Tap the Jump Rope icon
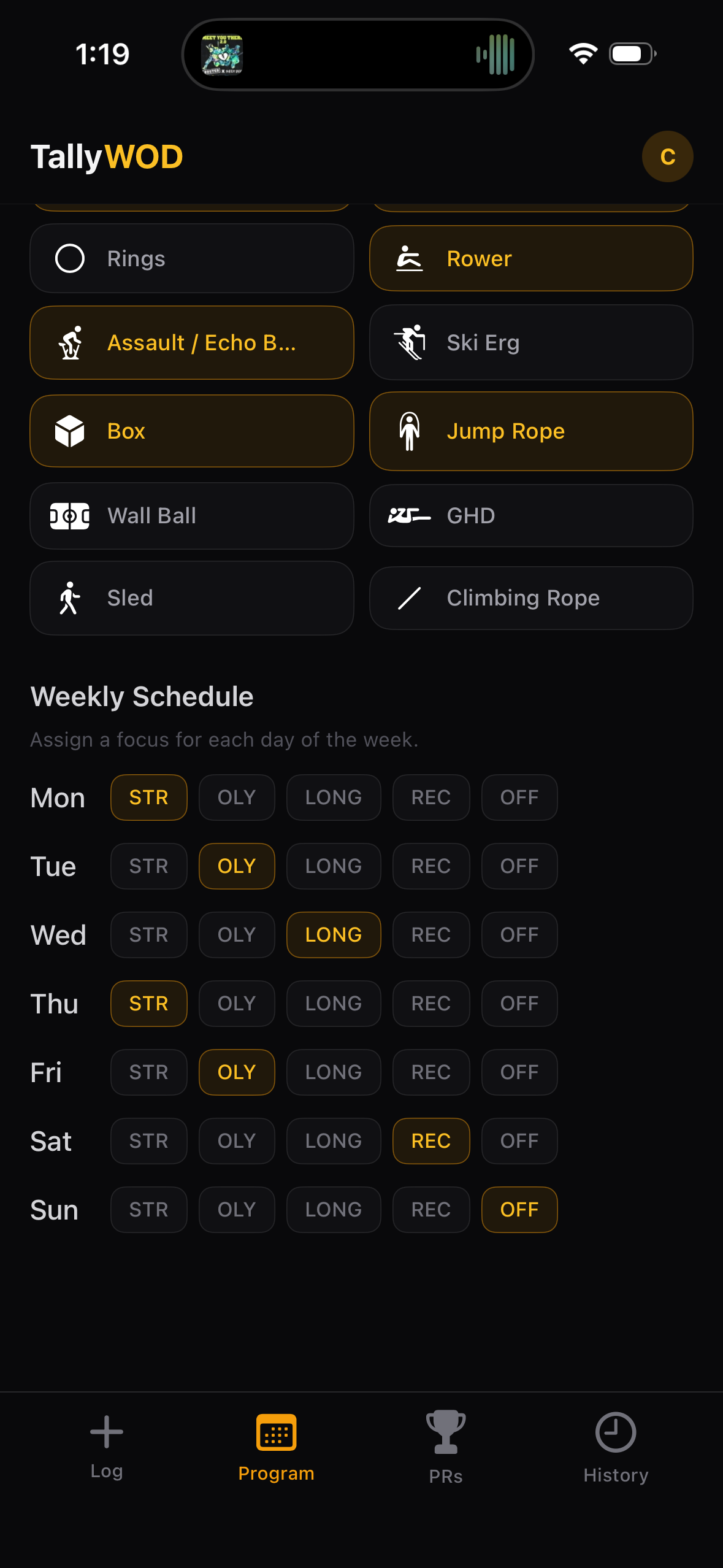This screenshot has width=723, height=1568. click(410, 431)
